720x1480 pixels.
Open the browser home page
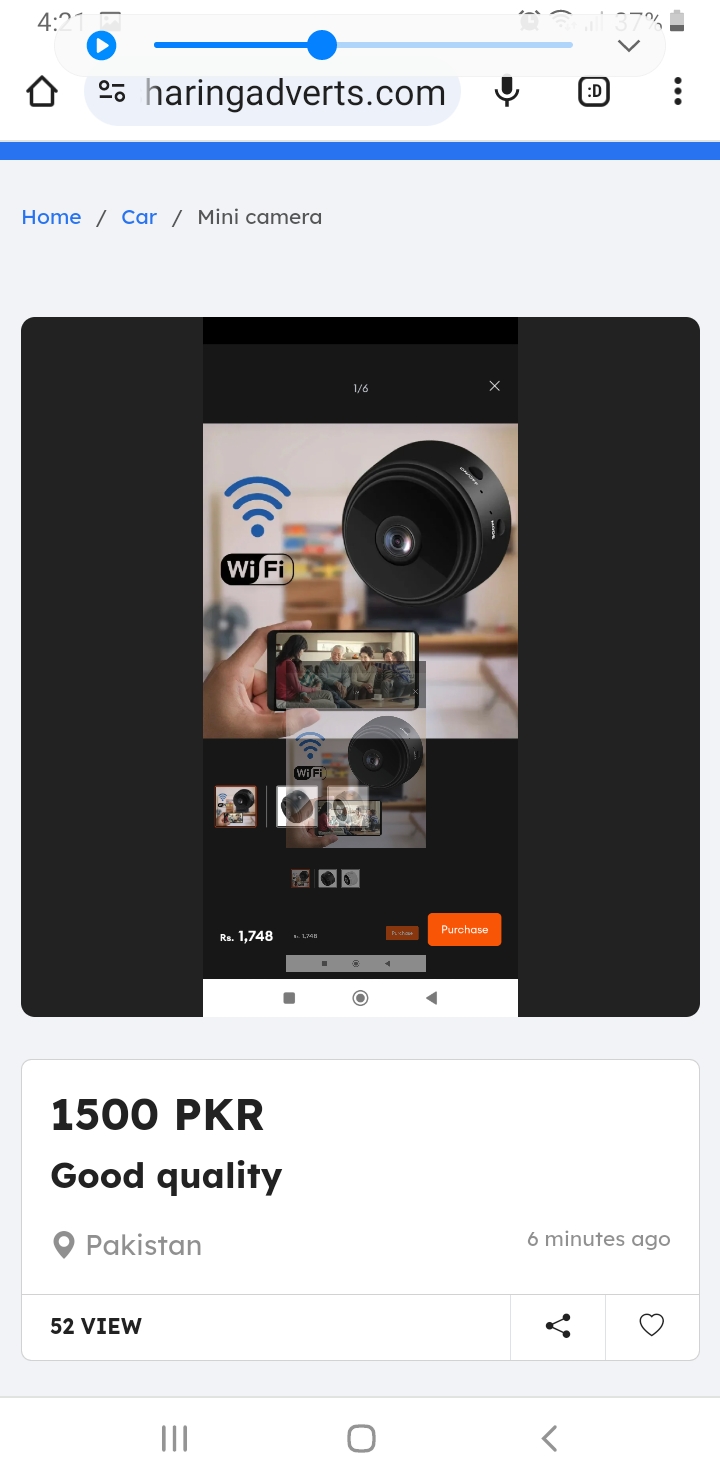tap(42, 93)
